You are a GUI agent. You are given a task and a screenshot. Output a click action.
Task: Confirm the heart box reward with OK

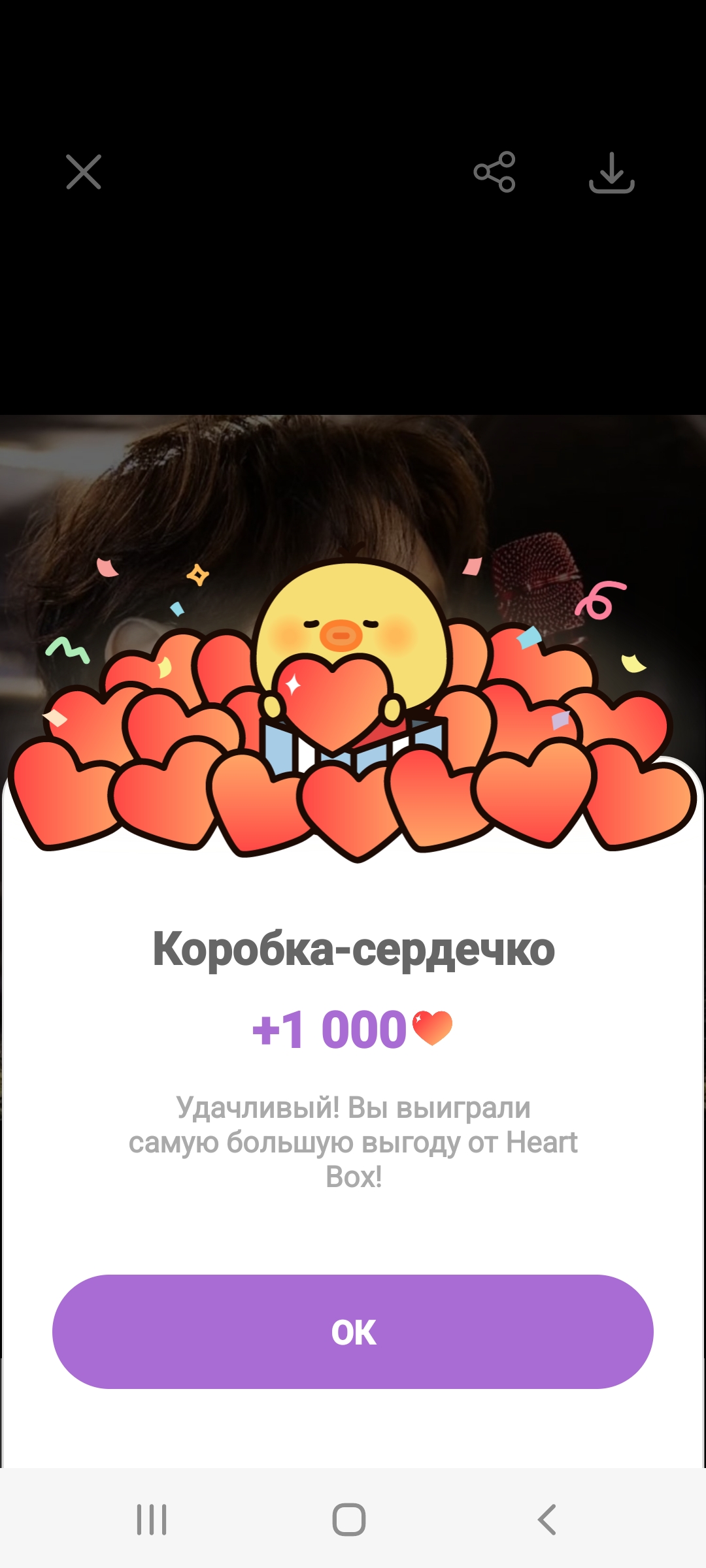[x=353, y=1331]
